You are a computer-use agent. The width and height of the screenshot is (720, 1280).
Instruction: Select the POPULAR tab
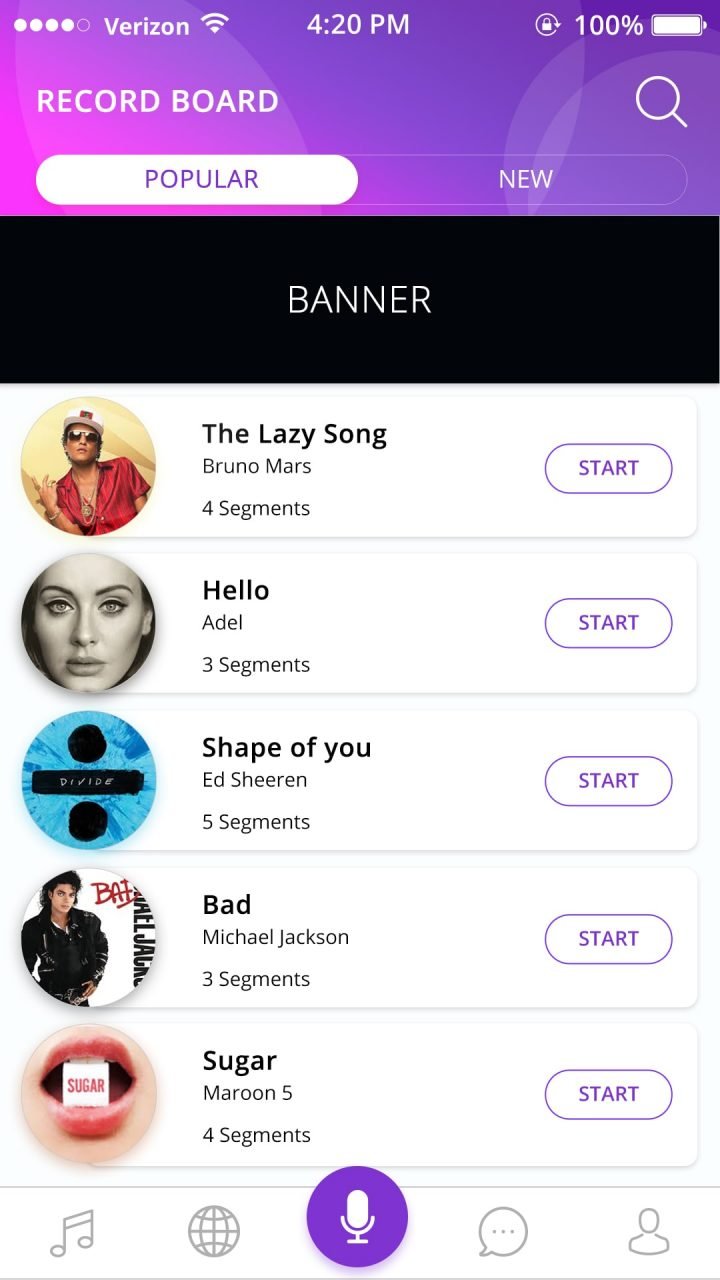point(200,179)
